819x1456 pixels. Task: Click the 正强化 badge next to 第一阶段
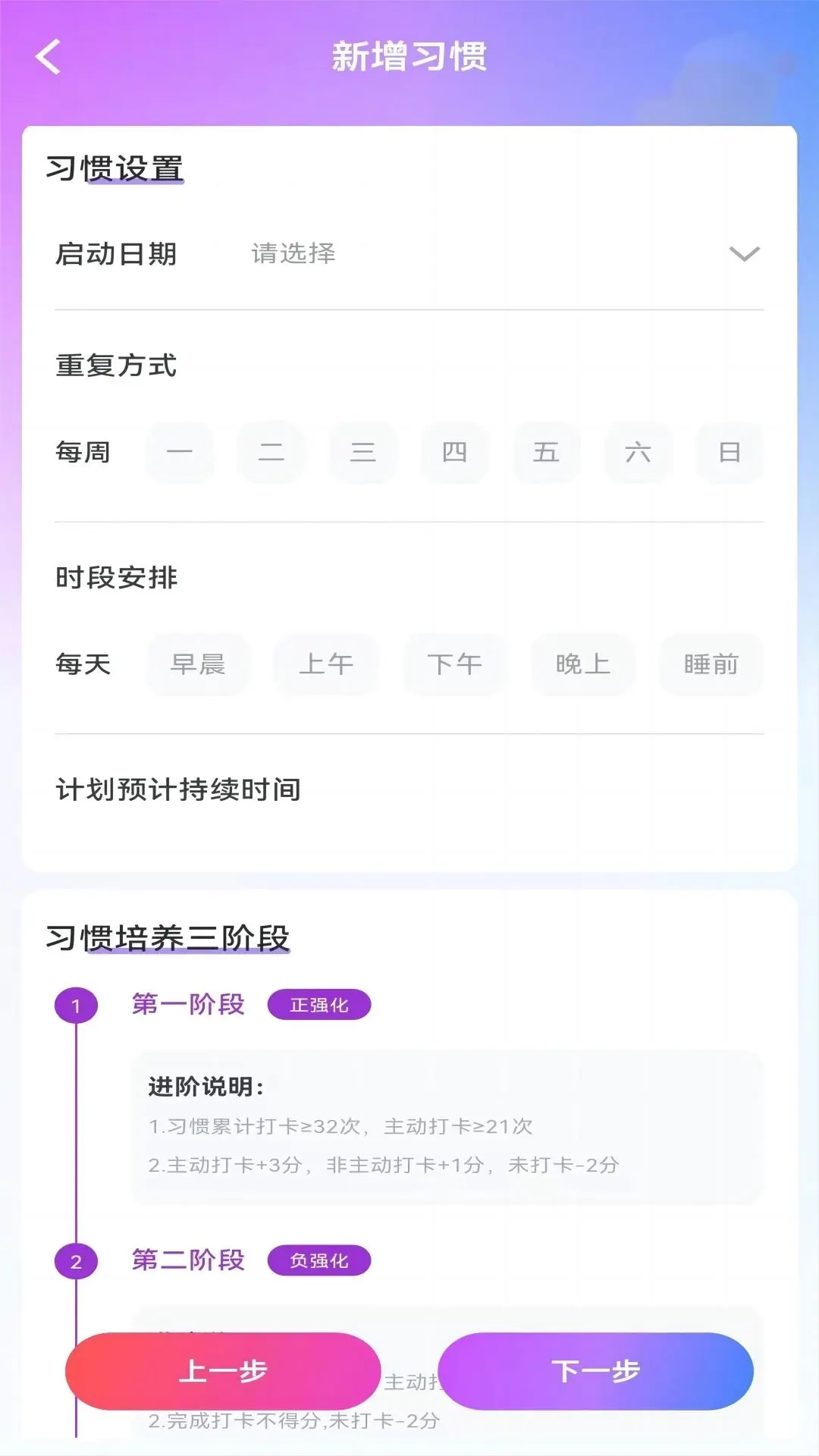click(320, 1004)
